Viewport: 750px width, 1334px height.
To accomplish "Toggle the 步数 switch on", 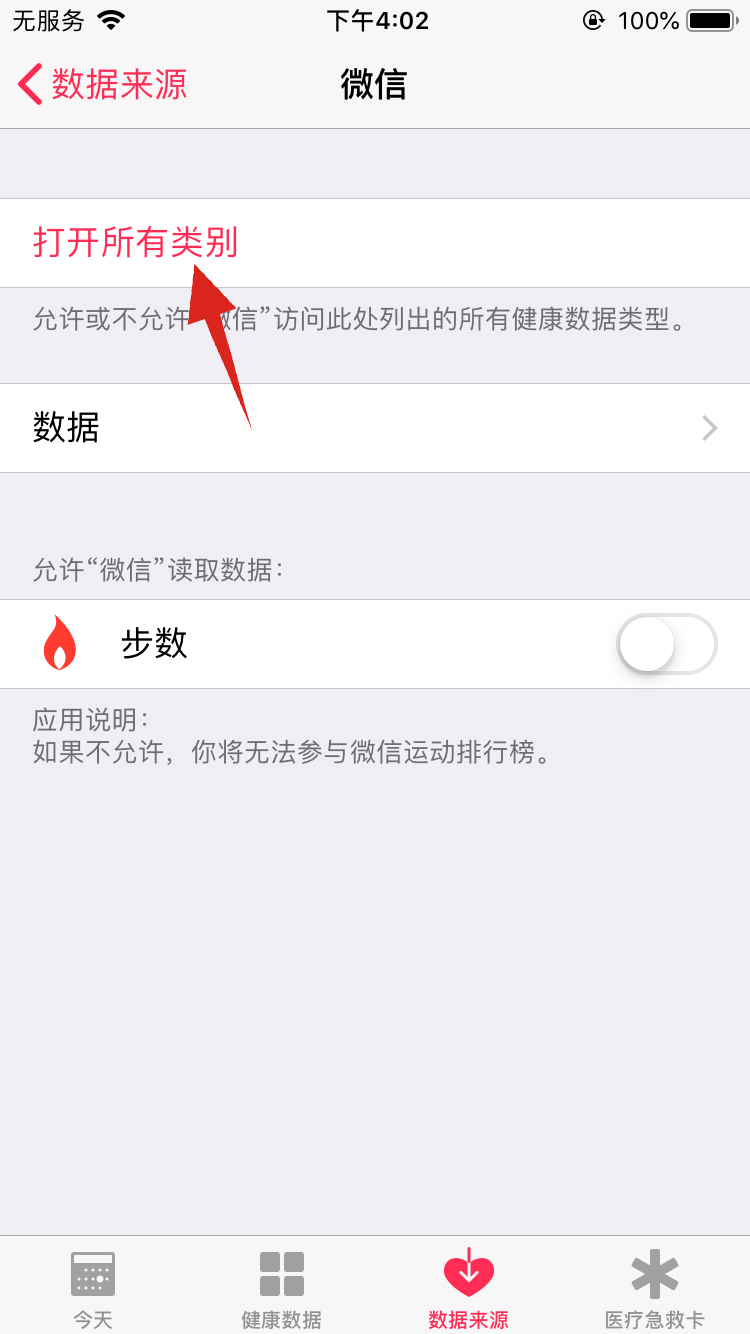I will tap(666, 644).
